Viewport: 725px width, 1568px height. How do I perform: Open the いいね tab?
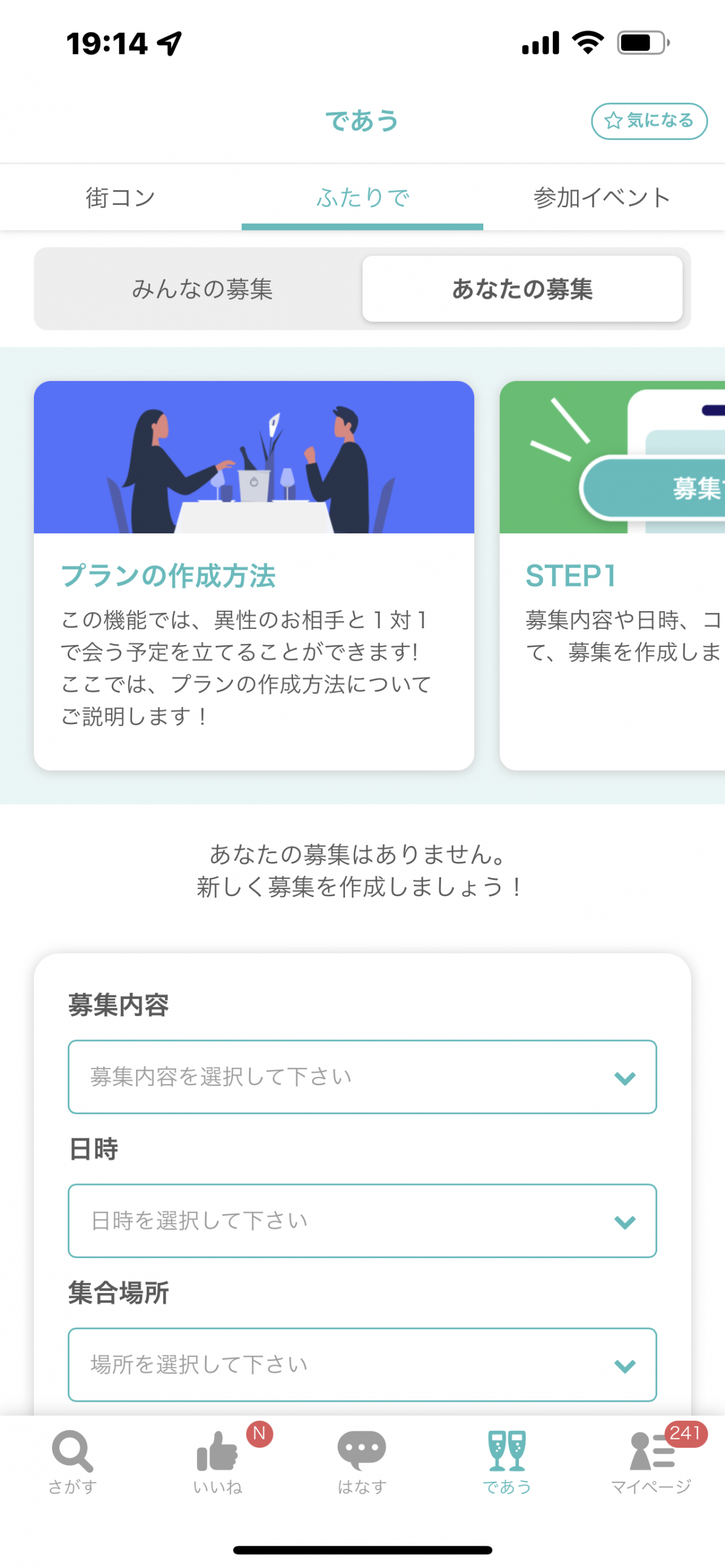[217, 1461]
